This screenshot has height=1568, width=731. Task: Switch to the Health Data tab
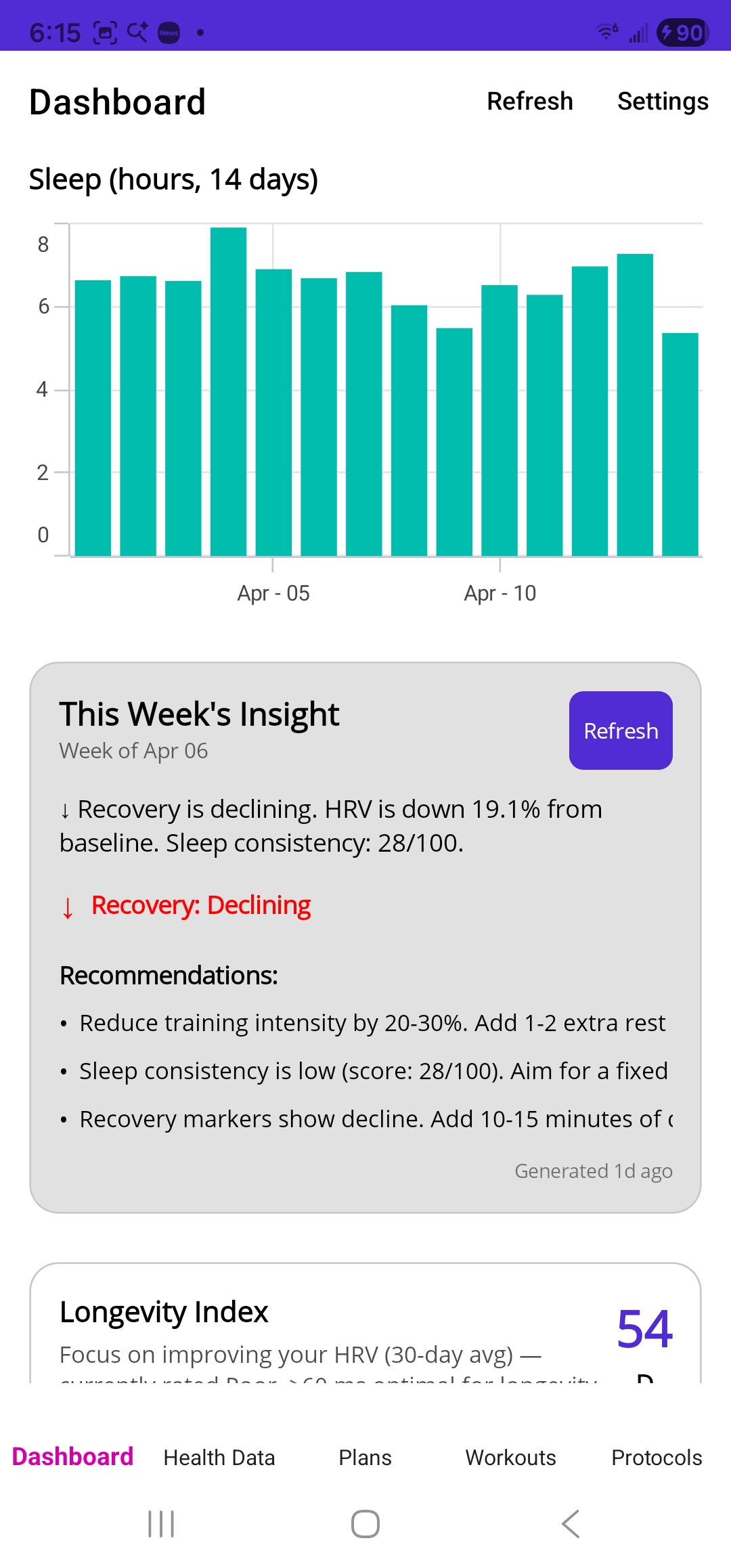(x=218, y=1457)
